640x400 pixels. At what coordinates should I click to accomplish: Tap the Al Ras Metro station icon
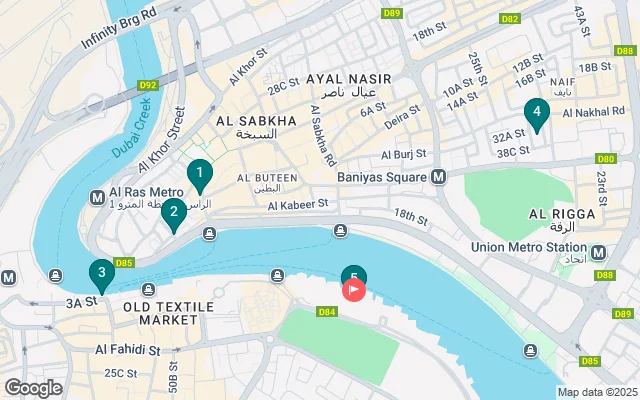coord(98,195)
